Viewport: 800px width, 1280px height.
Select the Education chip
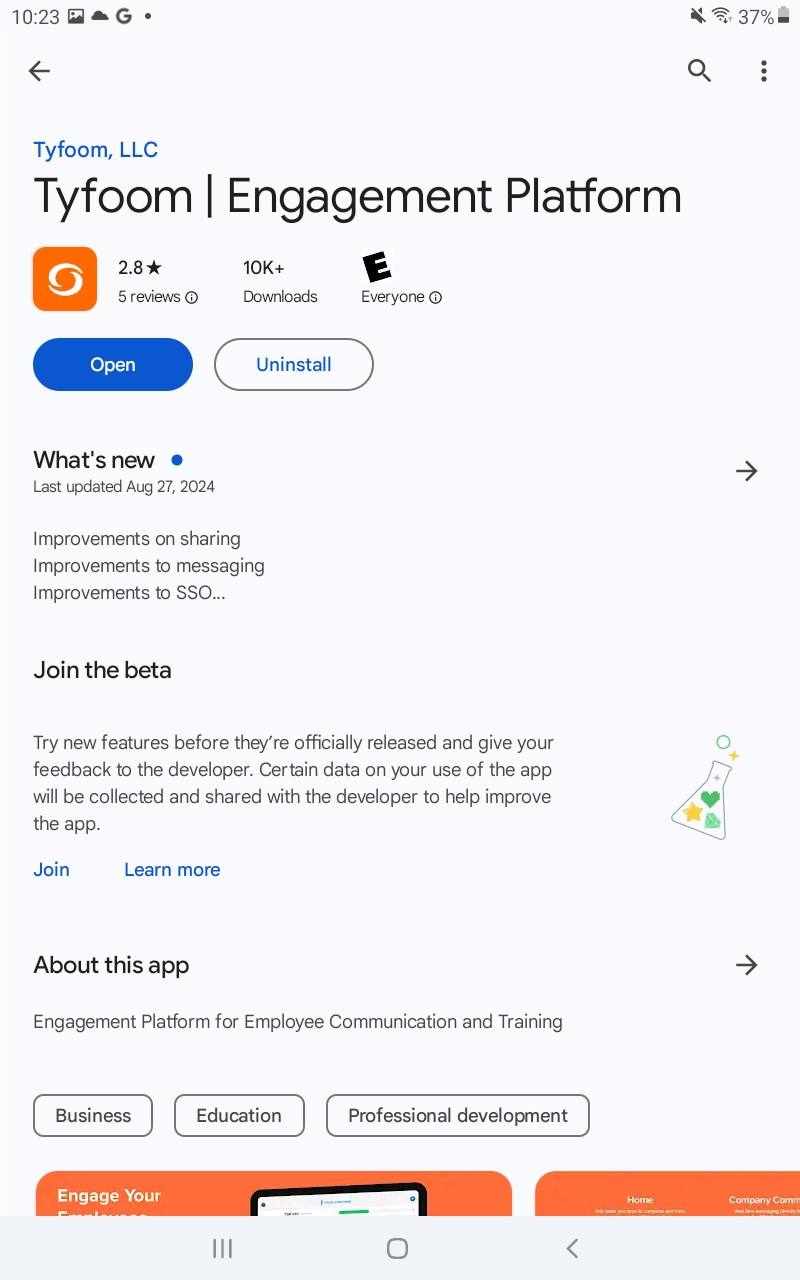click(239, 1116)
